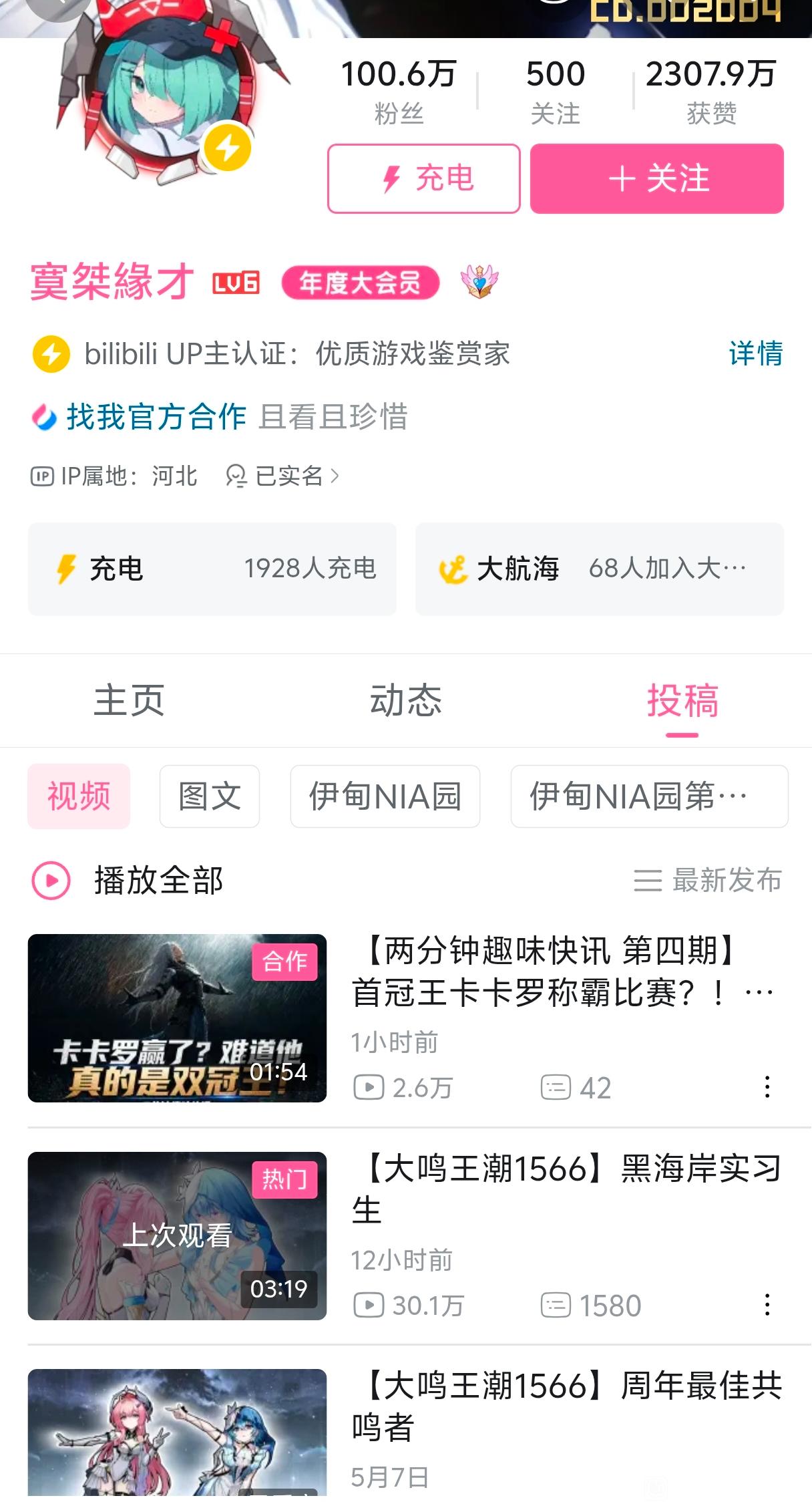Tap 播放全部 to play all videos
This screenshot has width=812, height=1510.
(127, 880)
